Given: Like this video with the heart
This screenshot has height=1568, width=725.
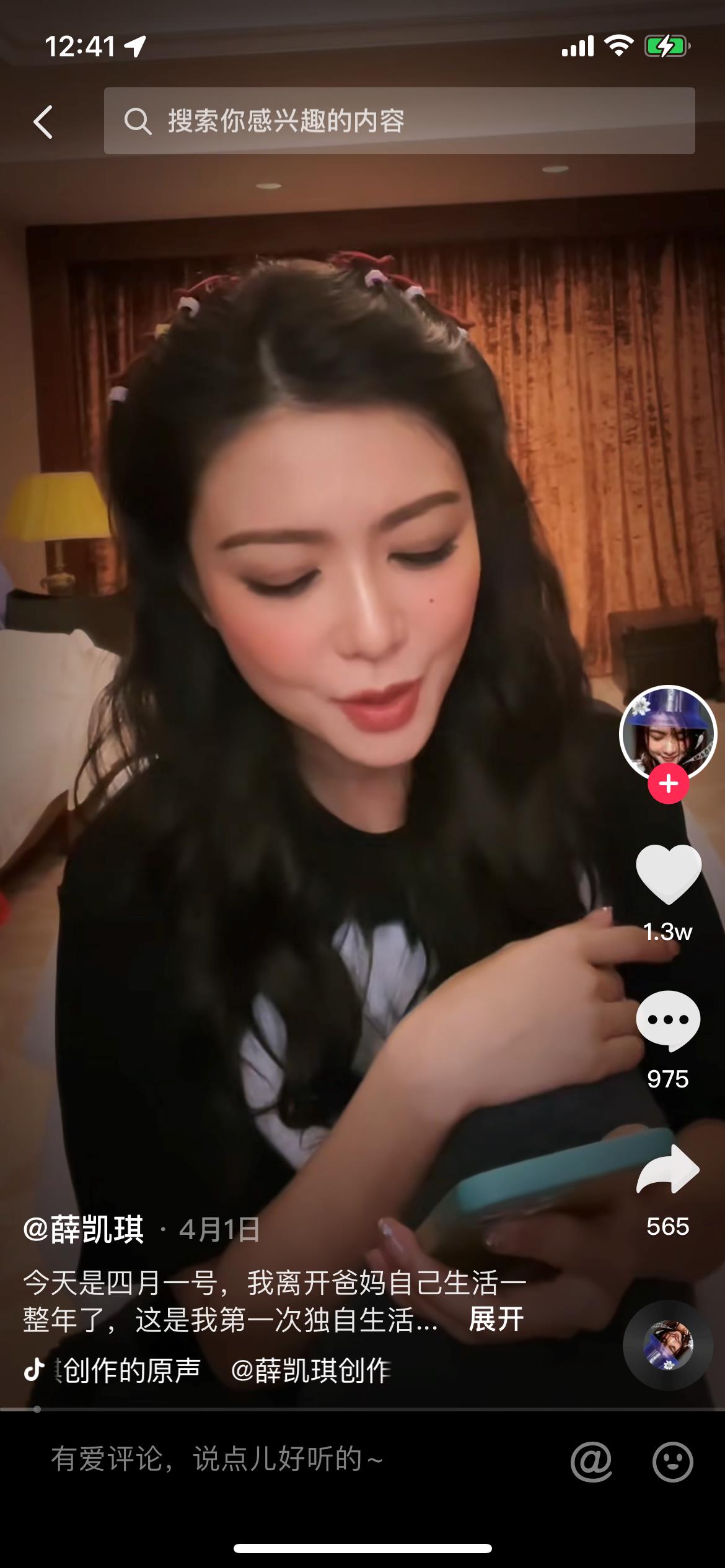Looking at the screenshot, I should (668, 874).
